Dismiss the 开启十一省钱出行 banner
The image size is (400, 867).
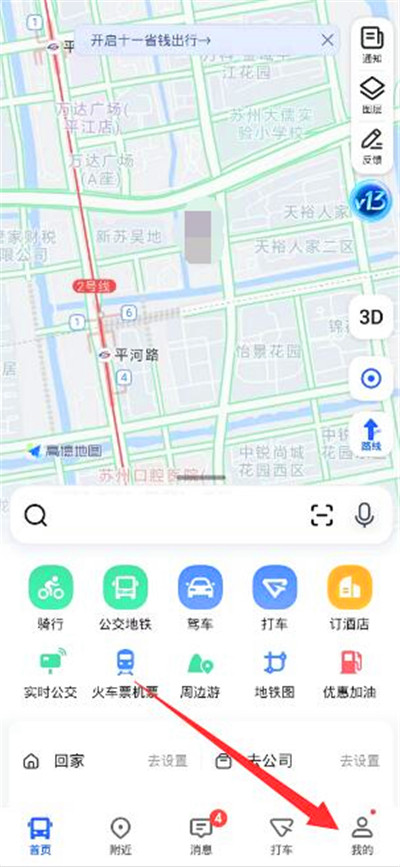(x=328, y=40)
